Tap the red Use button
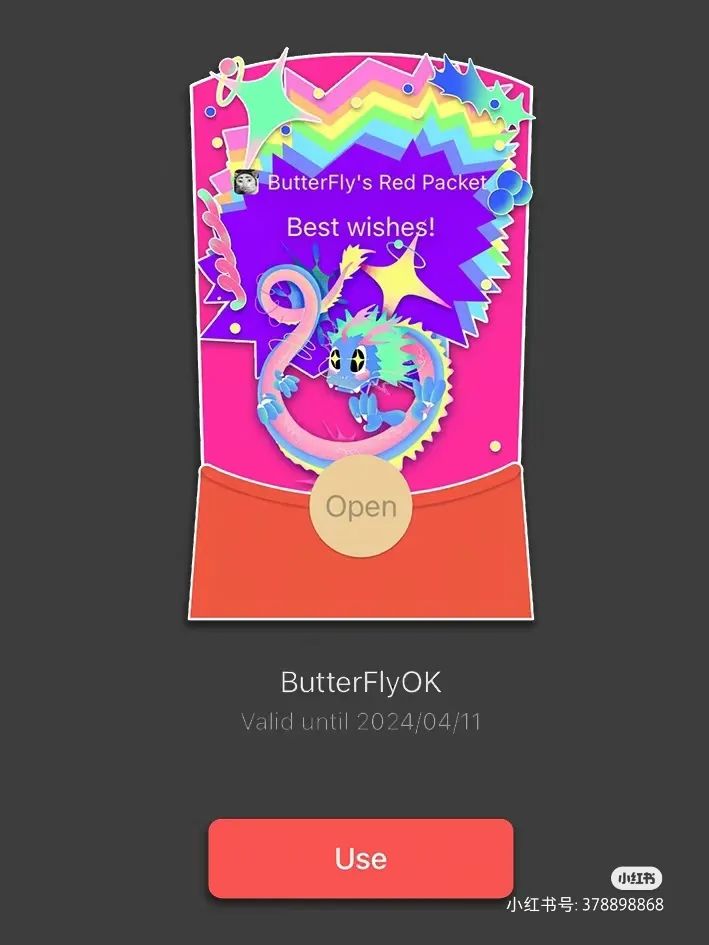The image size is (709, 945). (x=360, y=858)
